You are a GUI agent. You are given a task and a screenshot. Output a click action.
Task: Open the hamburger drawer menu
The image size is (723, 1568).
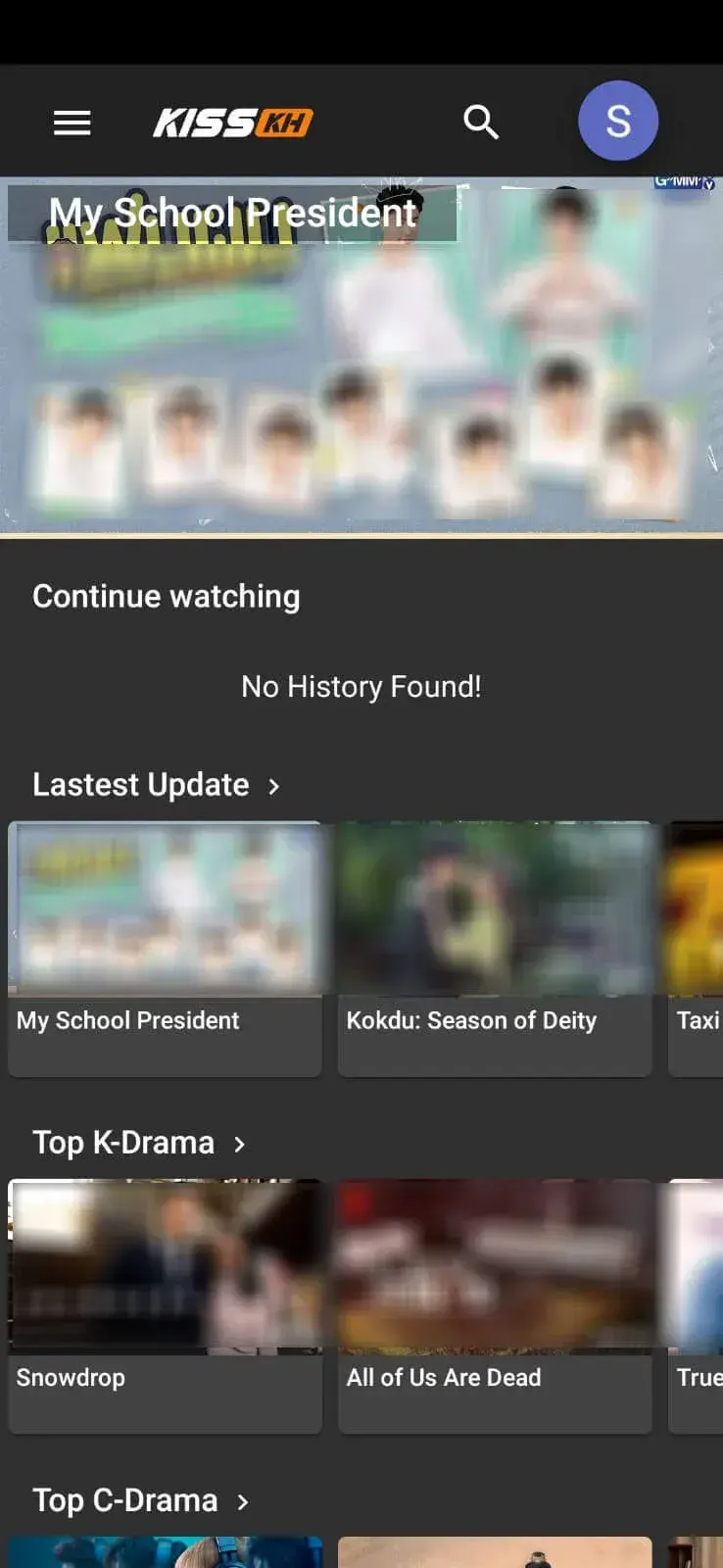coord(72,122)
